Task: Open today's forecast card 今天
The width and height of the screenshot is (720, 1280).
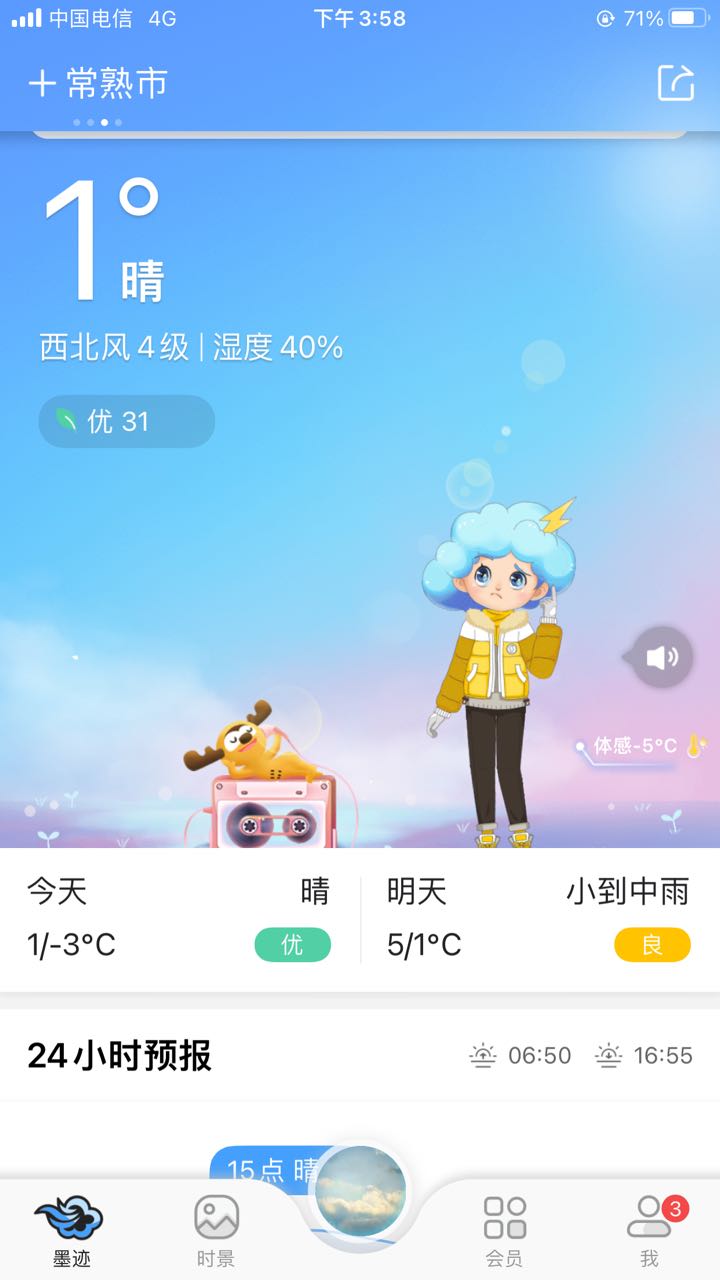Action: coord(180,919)
